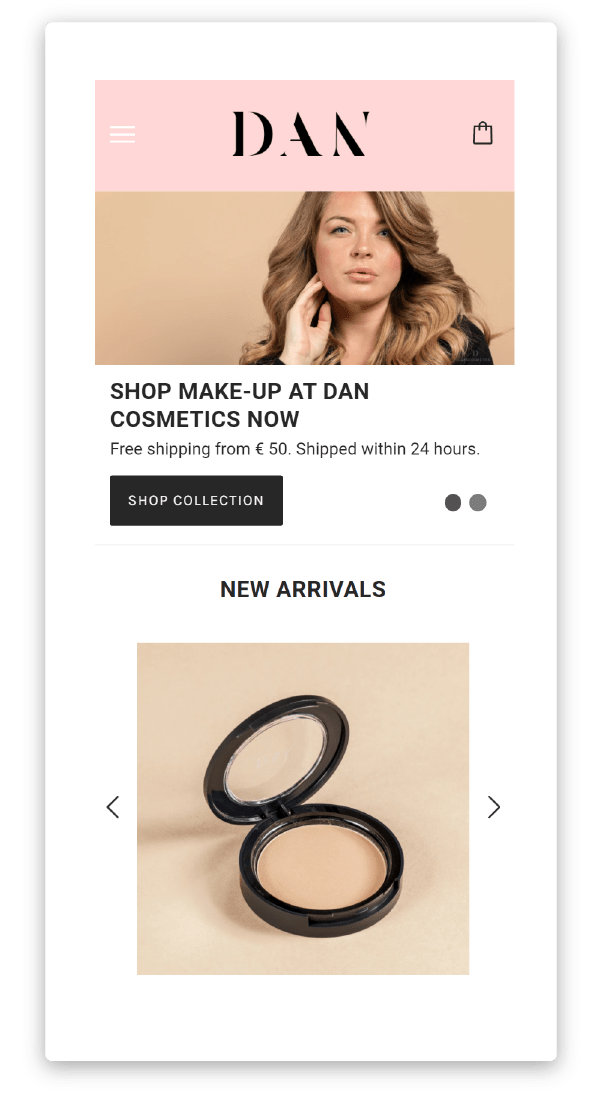Open the shopping bag
601x1093 pixels.
[x=483, y=134]
